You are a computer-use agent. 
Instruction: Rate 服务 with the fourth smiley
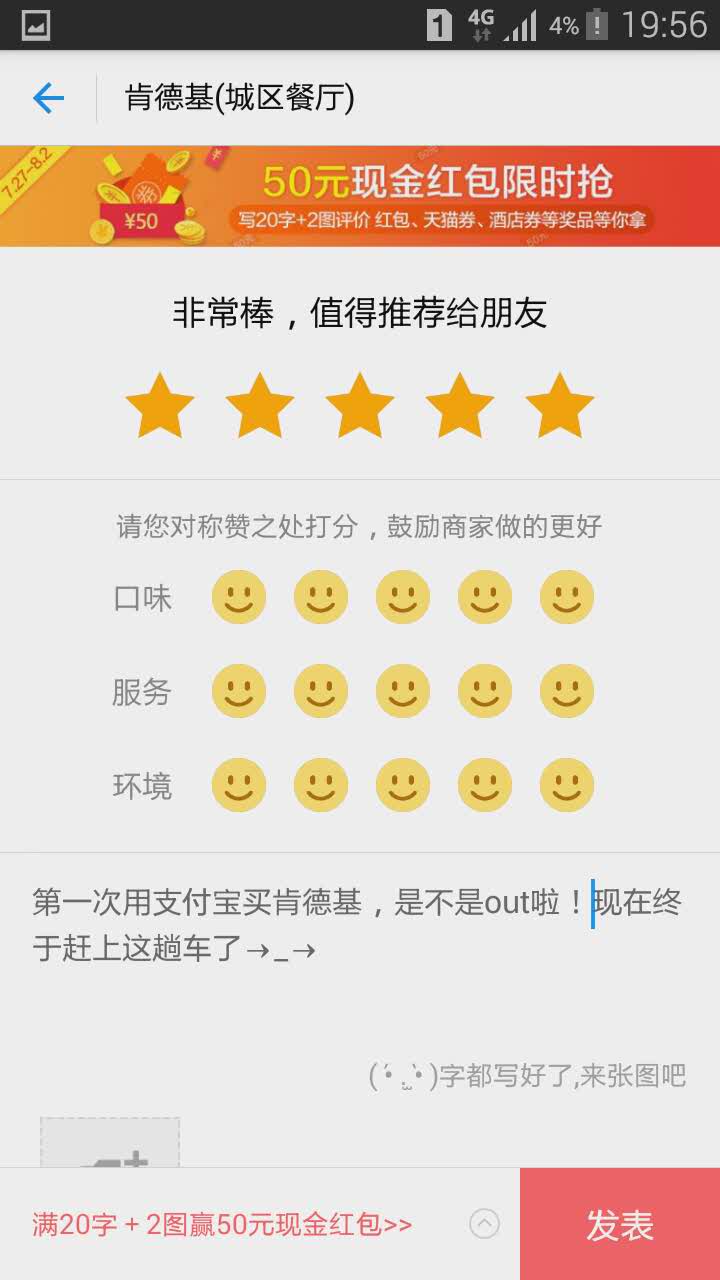pos(485,691)
